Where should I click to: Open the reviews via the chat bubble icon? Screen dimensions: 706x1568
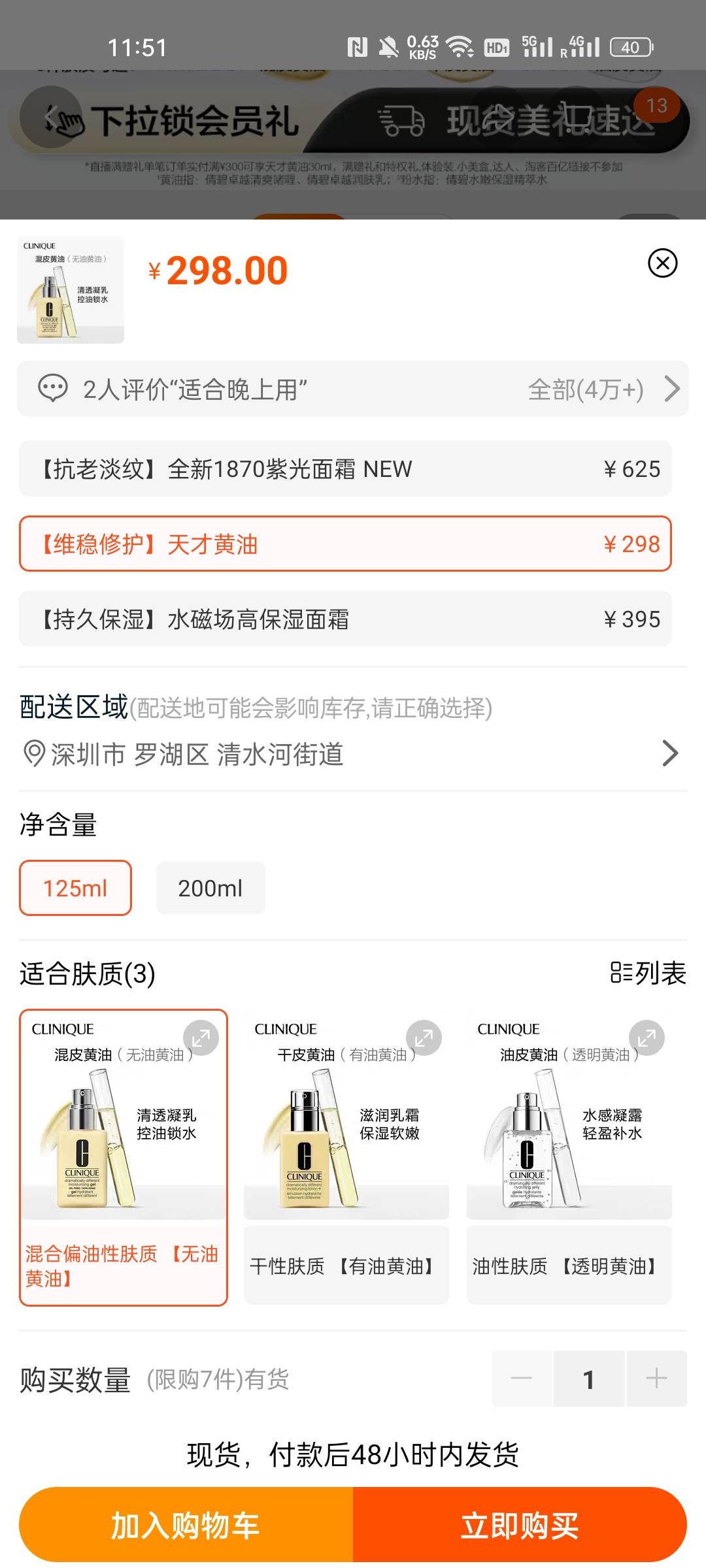tap(52, 388)
